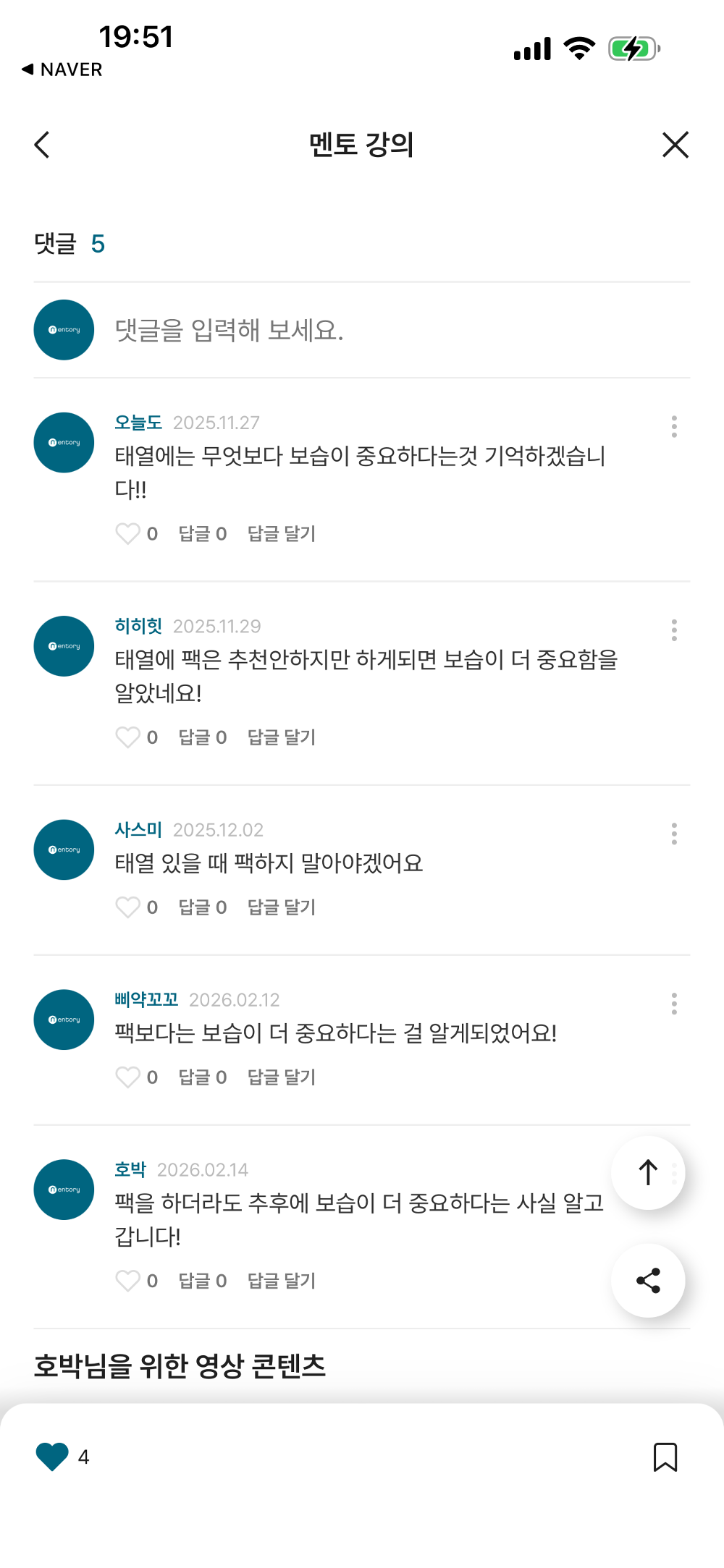724x1568 pixels.
Task: Tap the heart icon on 호박's comment
Action: (x=129, y=1281)
